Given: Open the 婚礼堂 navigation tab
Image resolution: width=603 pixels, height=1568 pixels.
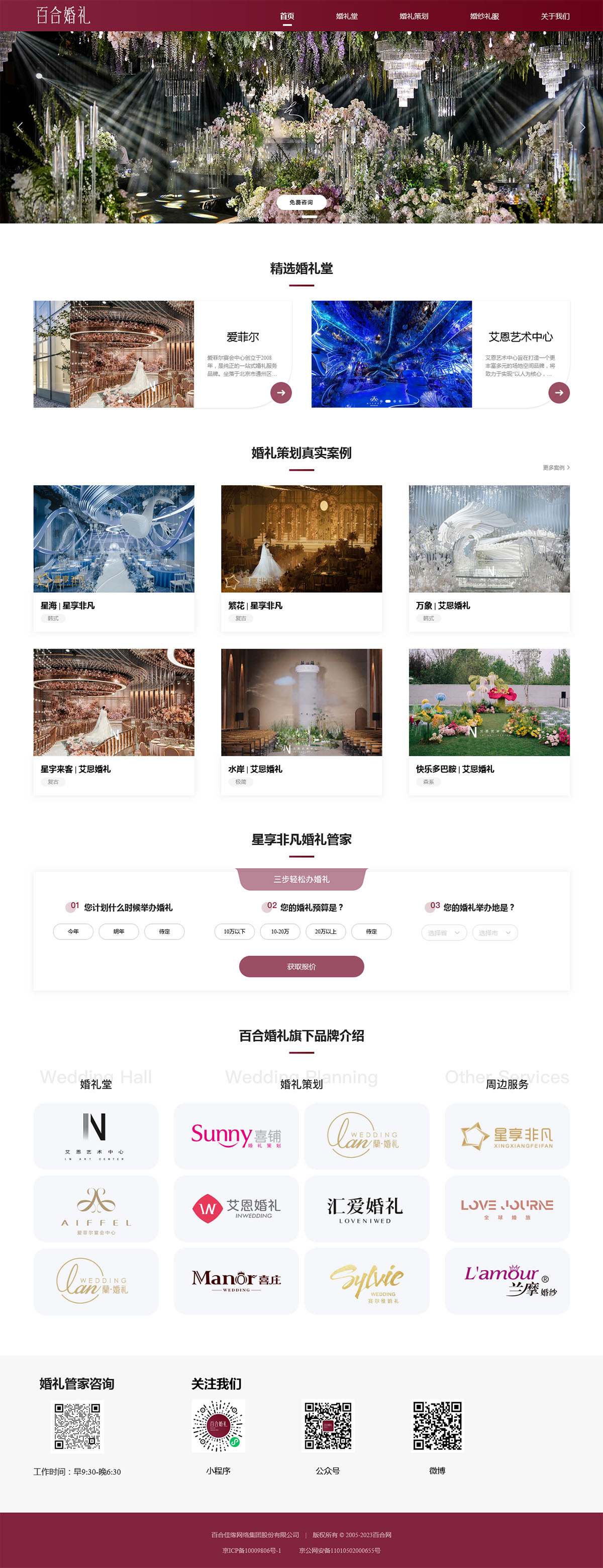Looking at the screenshot, I should pyautogui.click(x=347, y=17).
